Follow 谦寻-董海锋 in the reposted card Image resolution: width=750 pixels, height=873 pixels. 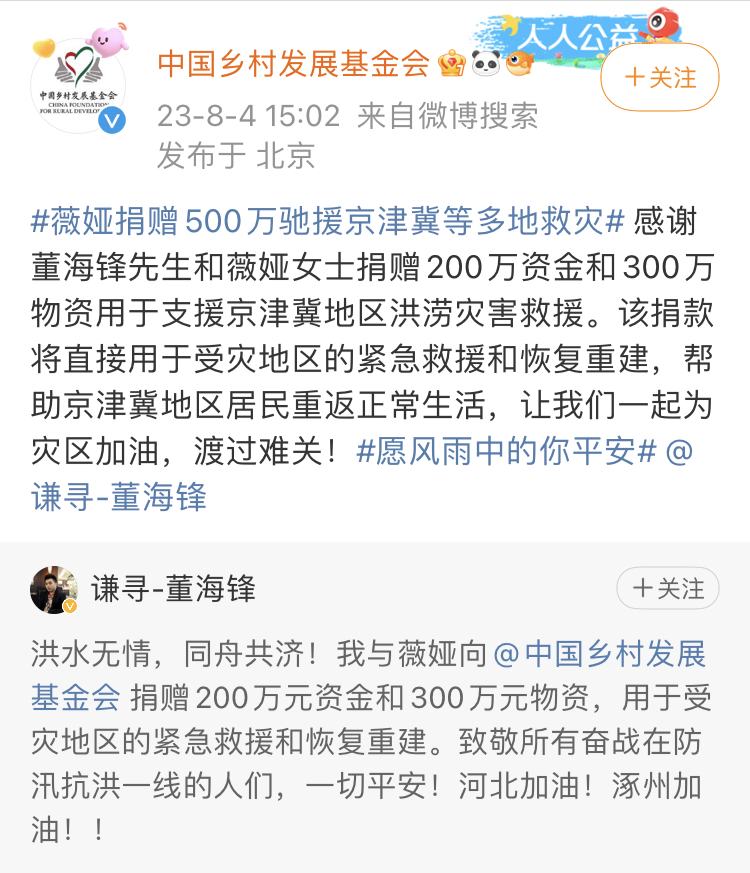coord(668,588)
